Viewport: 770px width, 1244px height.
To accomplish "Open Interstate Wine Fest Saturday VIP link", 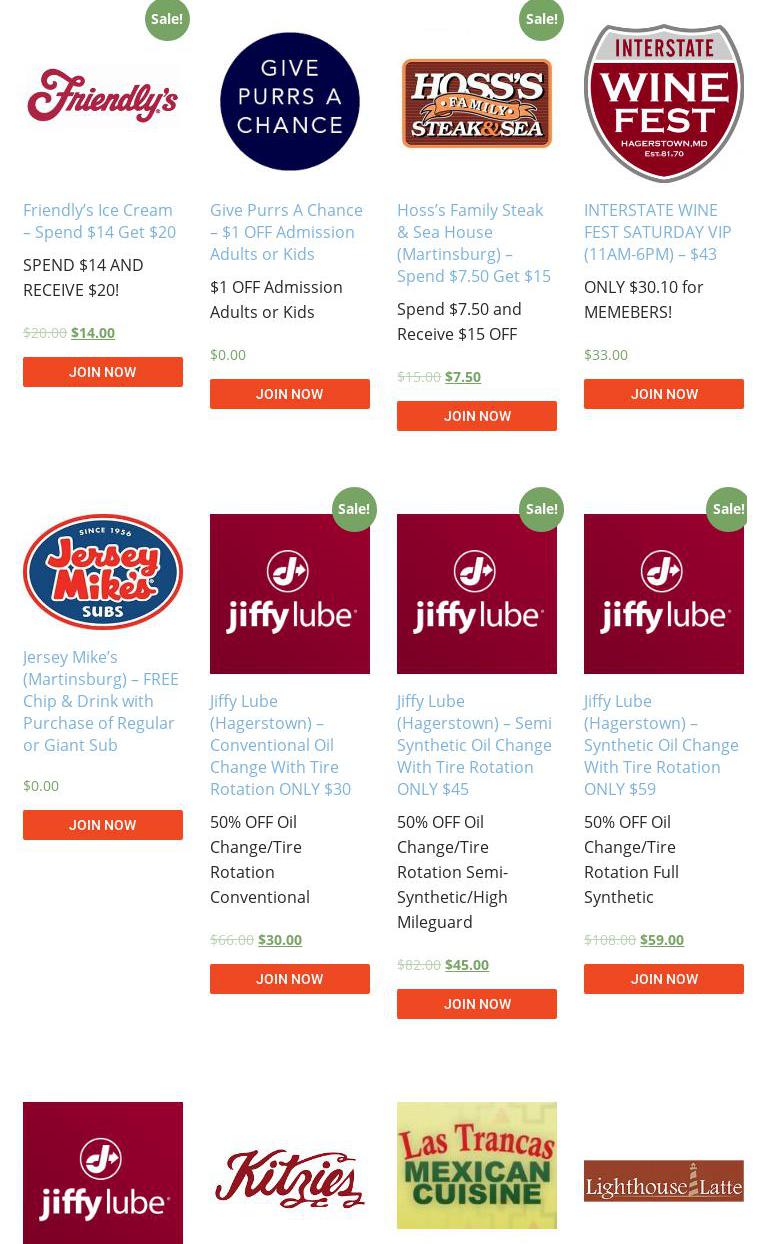I will (x=657, y=232).
